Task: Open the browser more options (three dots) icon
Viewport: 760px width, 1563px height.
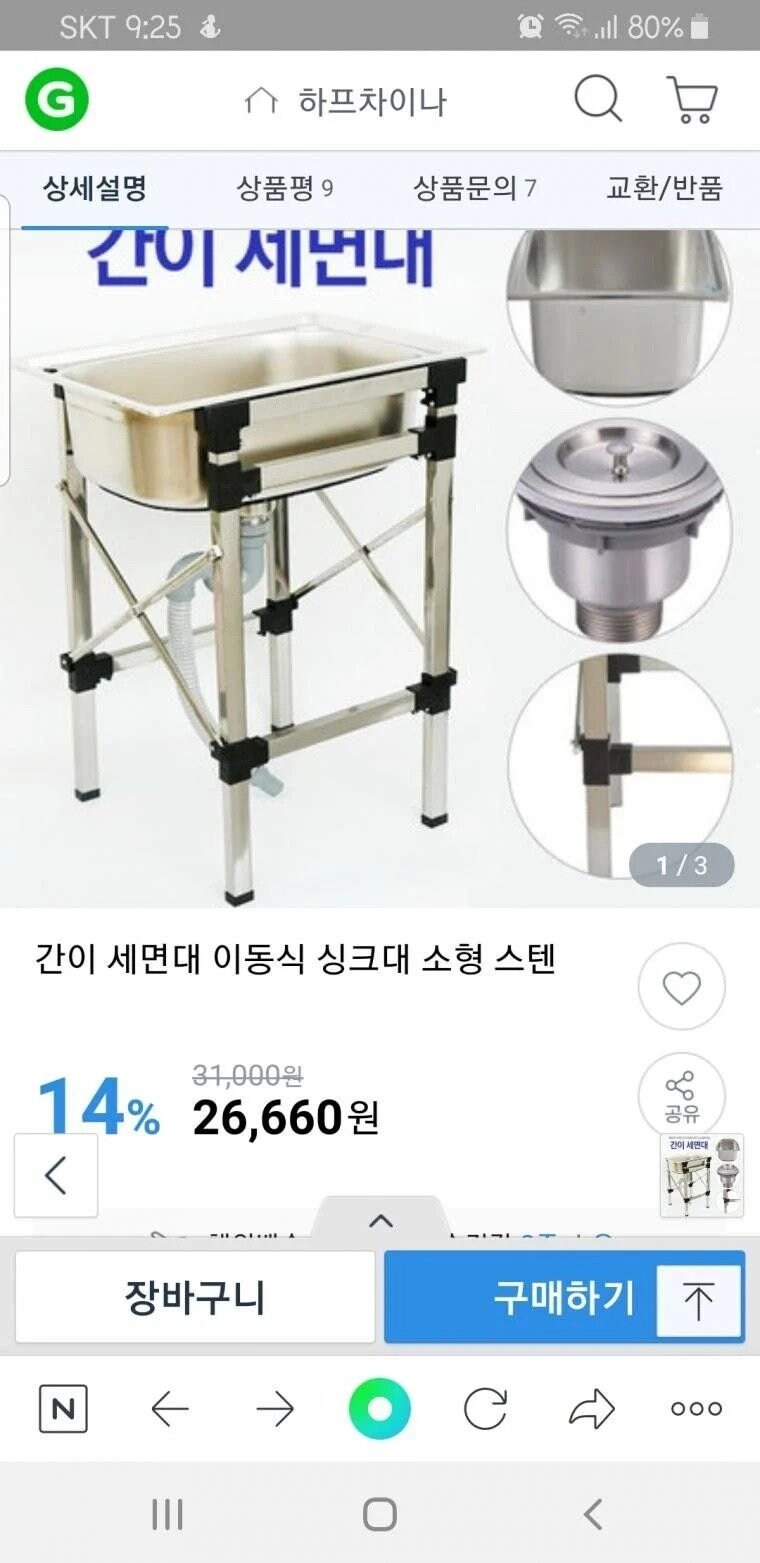Action: [x=697, y=1407]
